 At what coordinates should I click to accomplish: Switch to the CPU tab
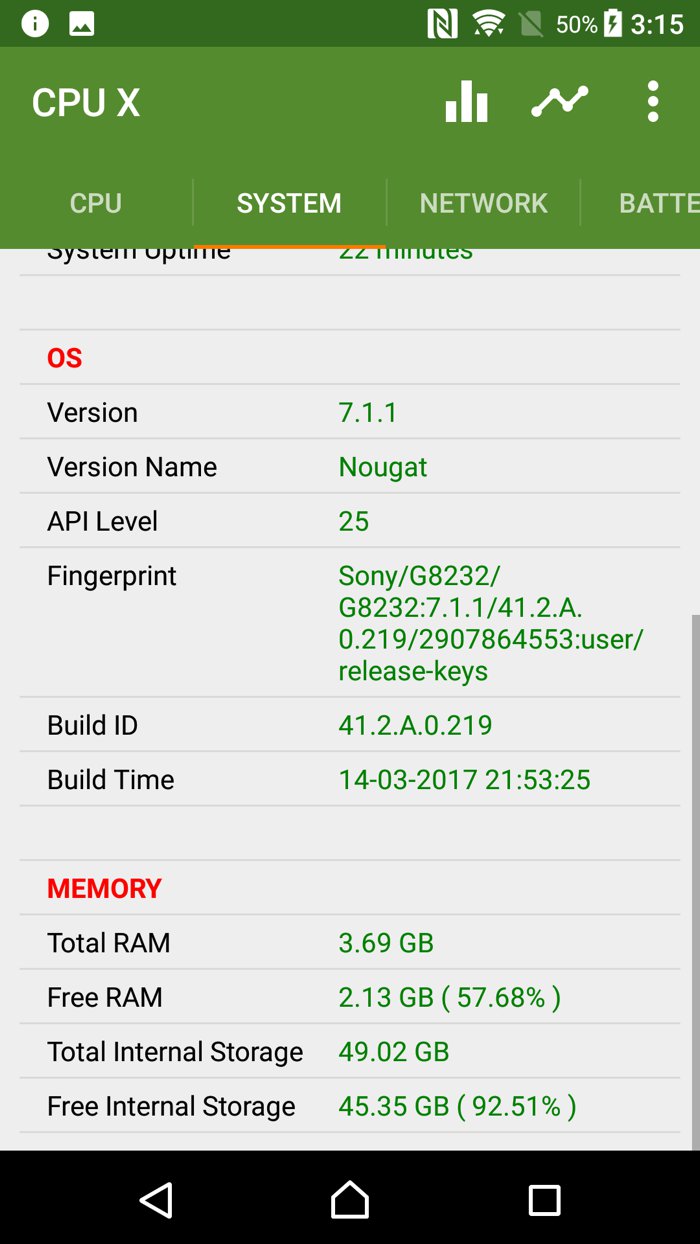(96, 203)
